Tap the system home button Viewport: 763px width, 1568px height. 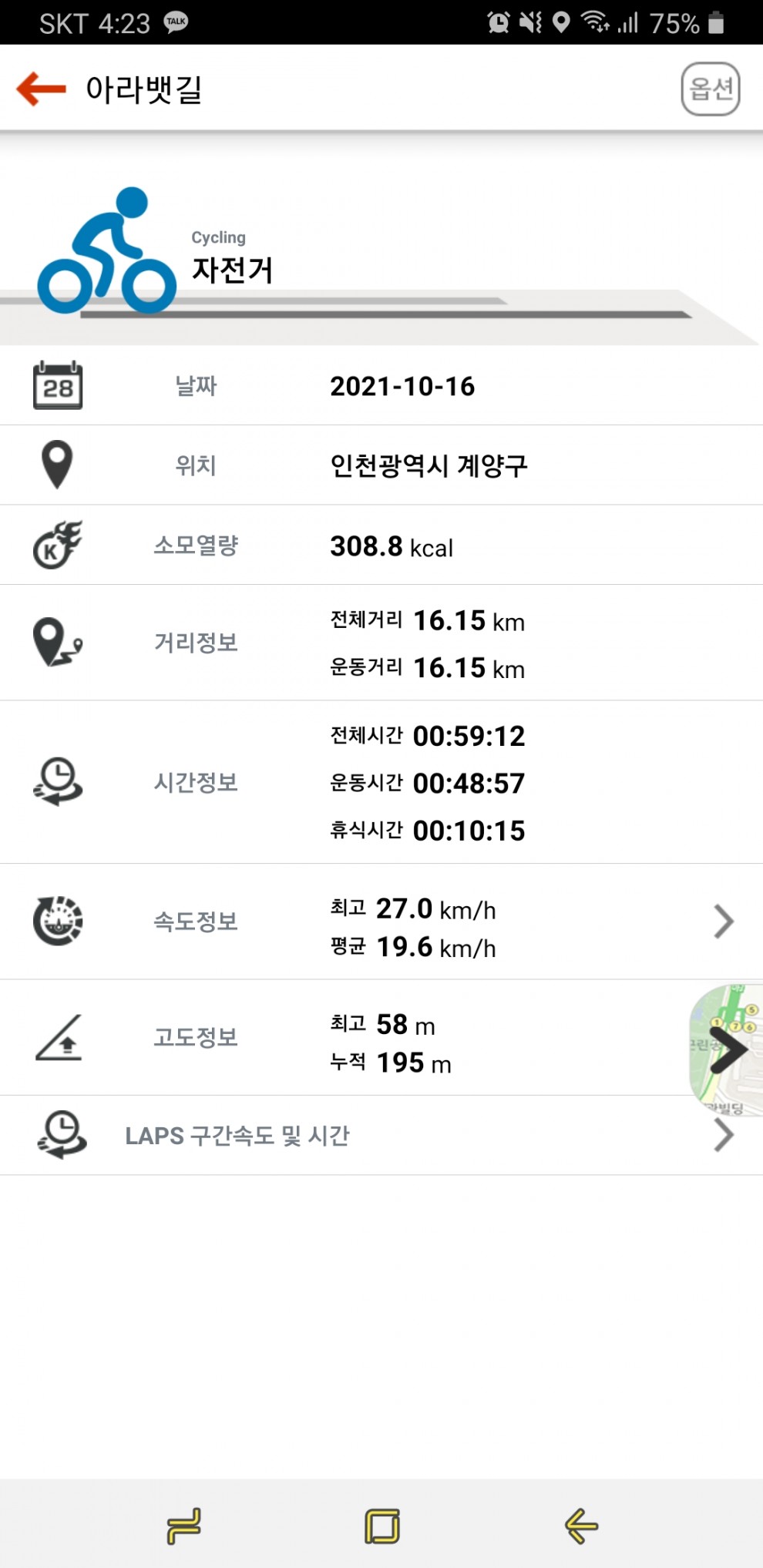[382, 1526]
